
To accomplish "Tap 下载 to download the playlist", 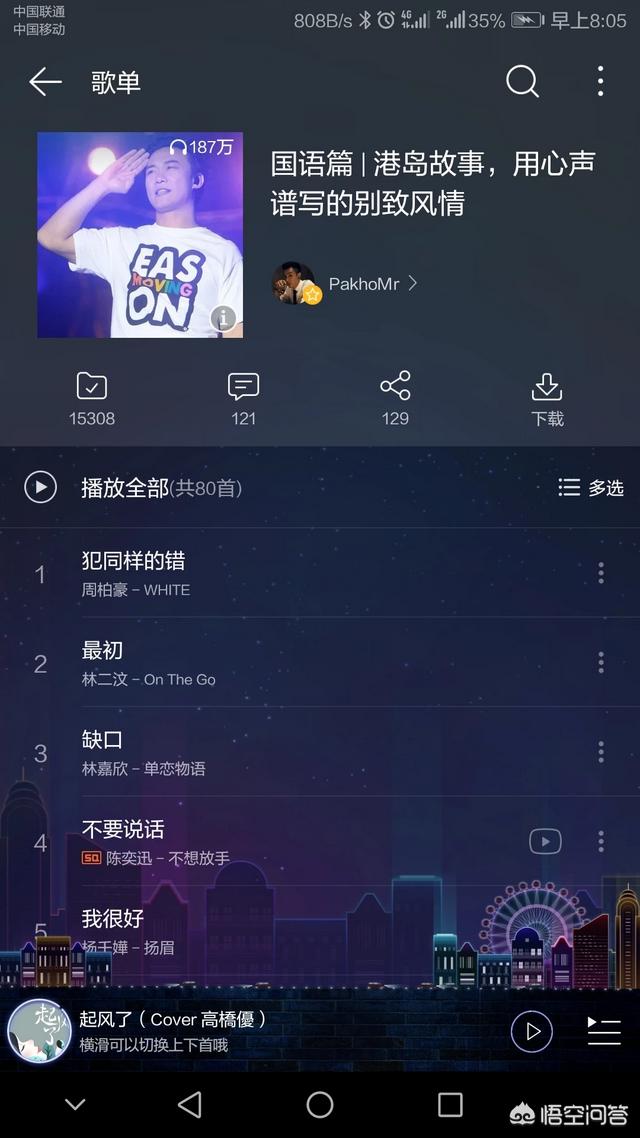I will (547, 398).
